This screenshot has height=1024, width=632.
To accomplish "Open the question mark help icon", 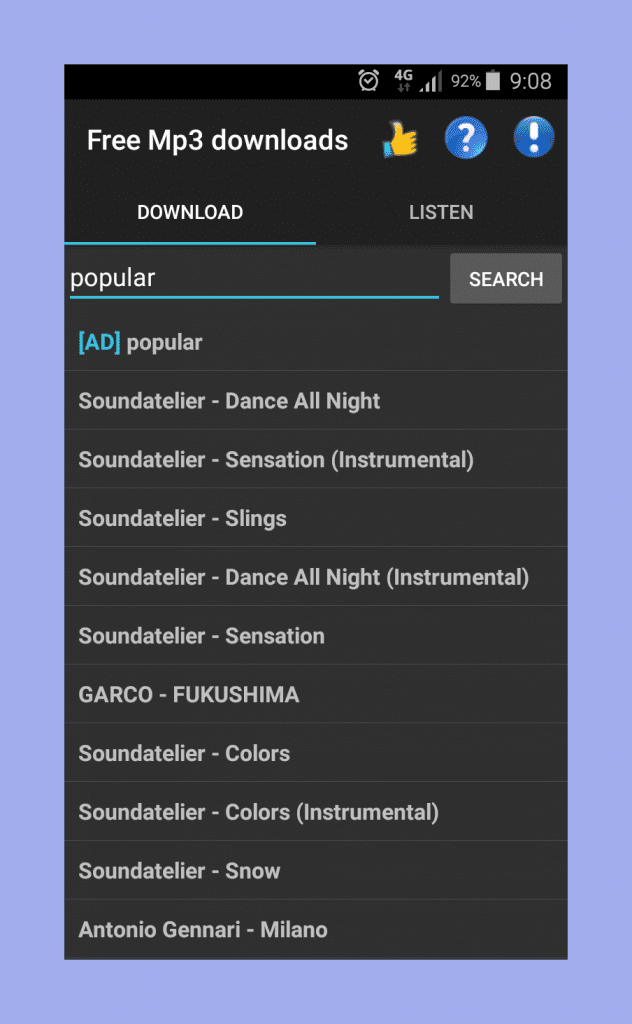I will tap(466, 138).
